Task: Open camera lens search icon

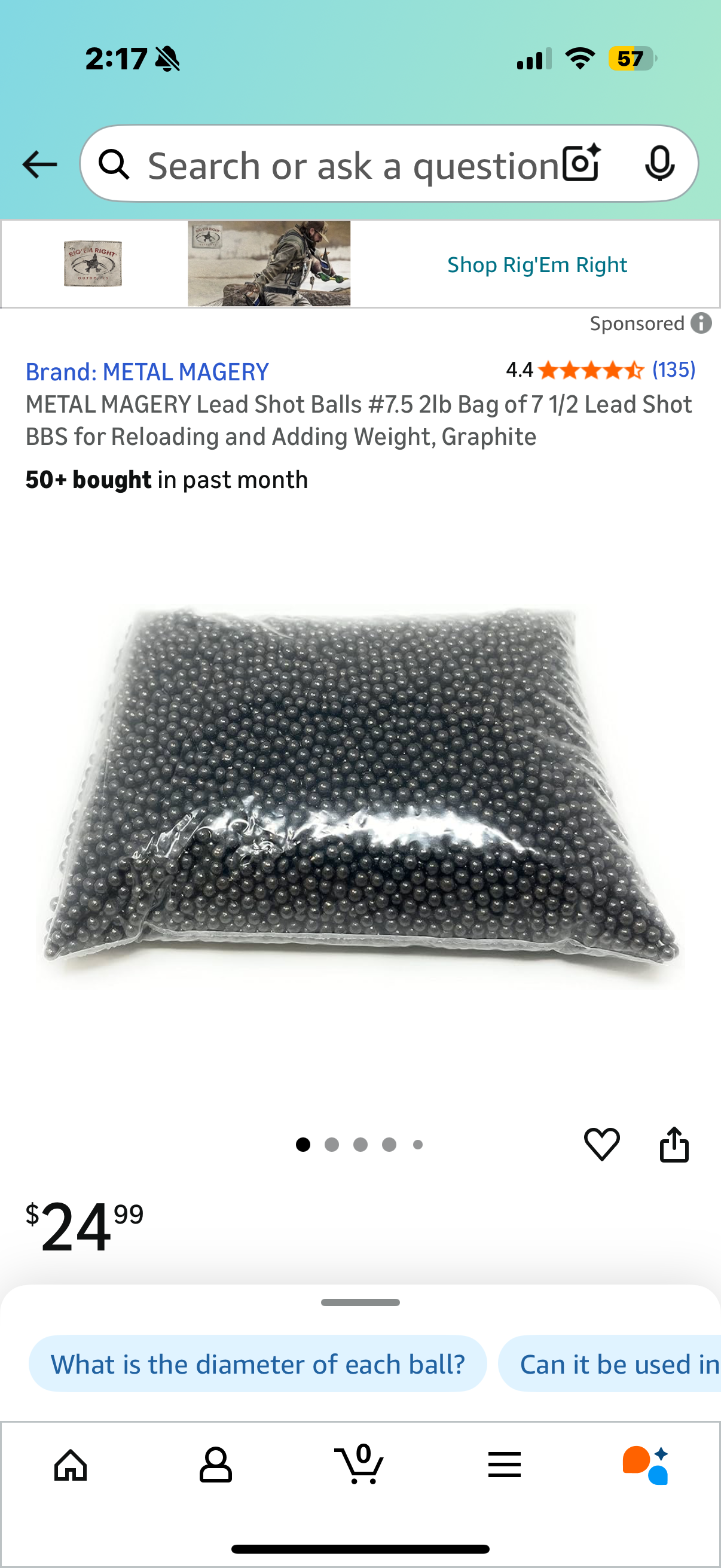Action: (581, 163)
